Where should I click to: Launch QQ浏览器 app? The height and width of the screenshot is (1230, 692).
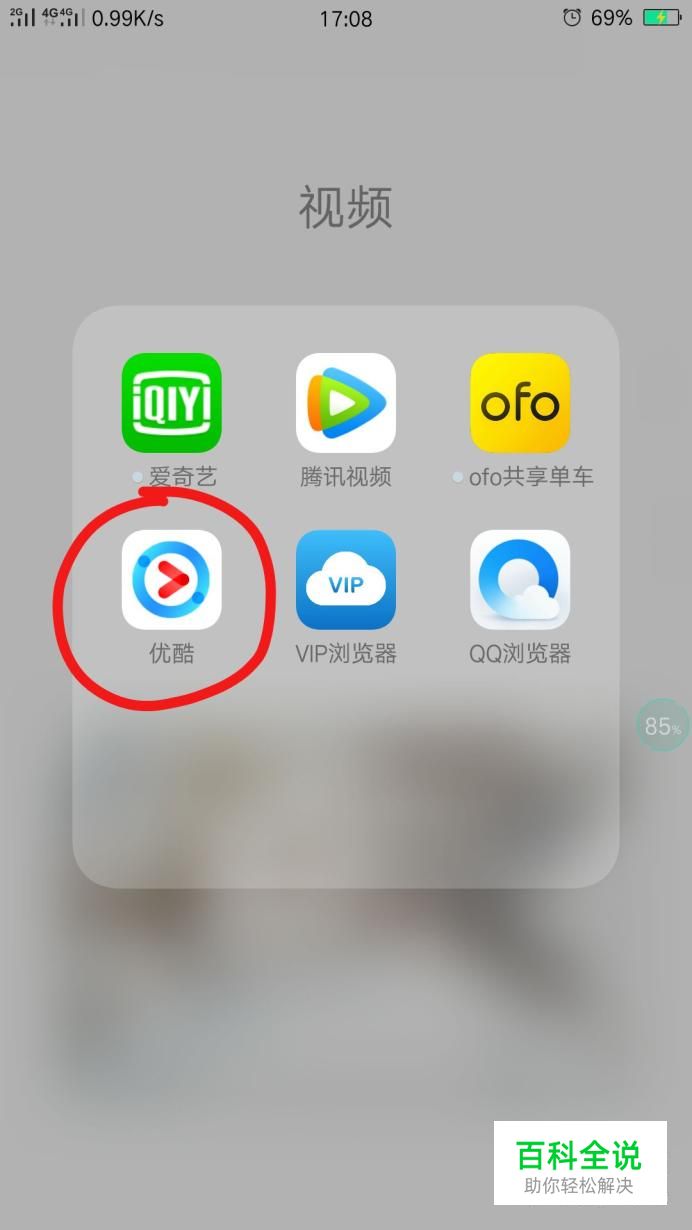pos(520,580)
